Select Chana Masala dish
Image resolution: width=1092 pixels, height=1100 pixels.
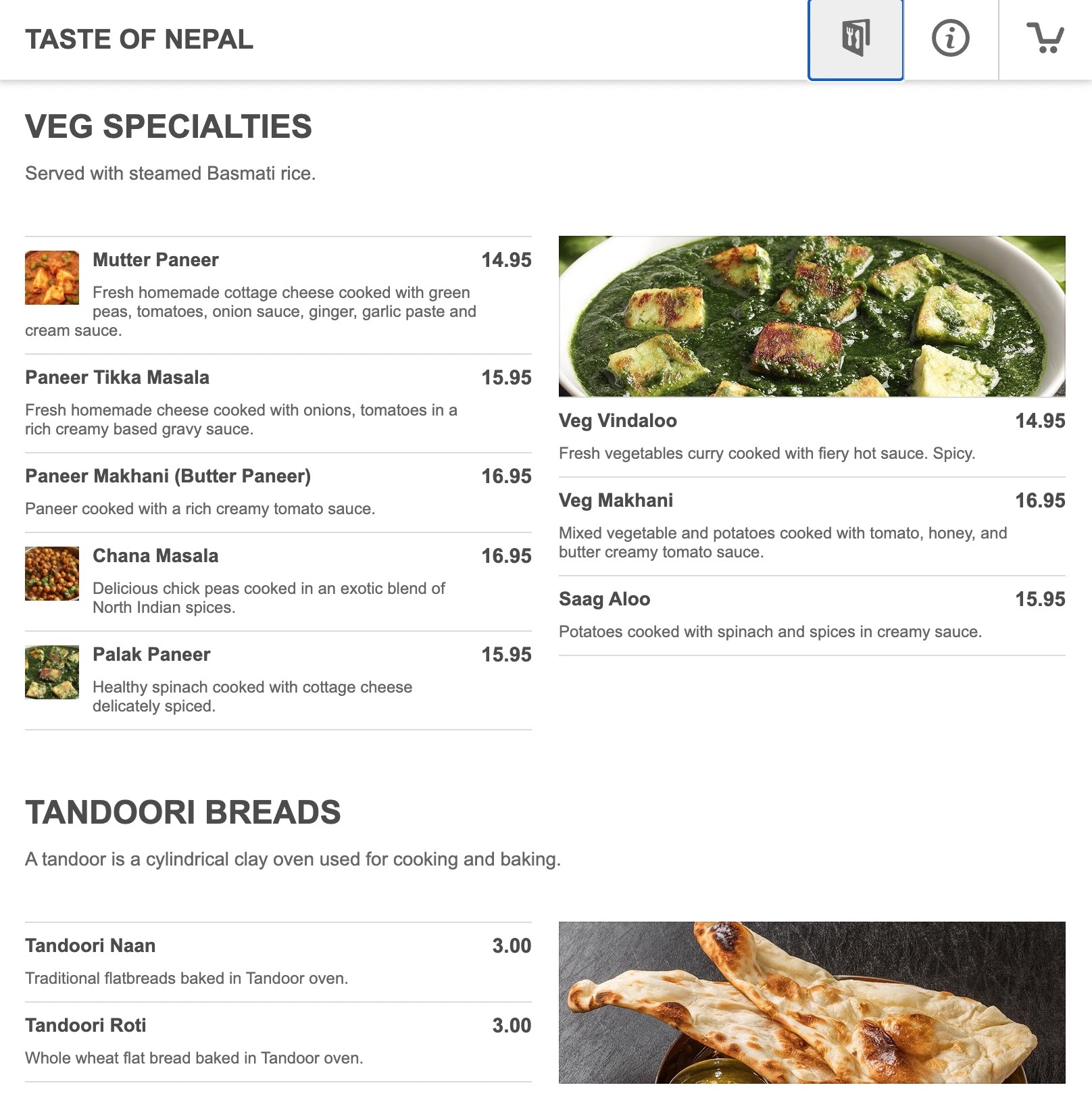click(x=155, y=556)
